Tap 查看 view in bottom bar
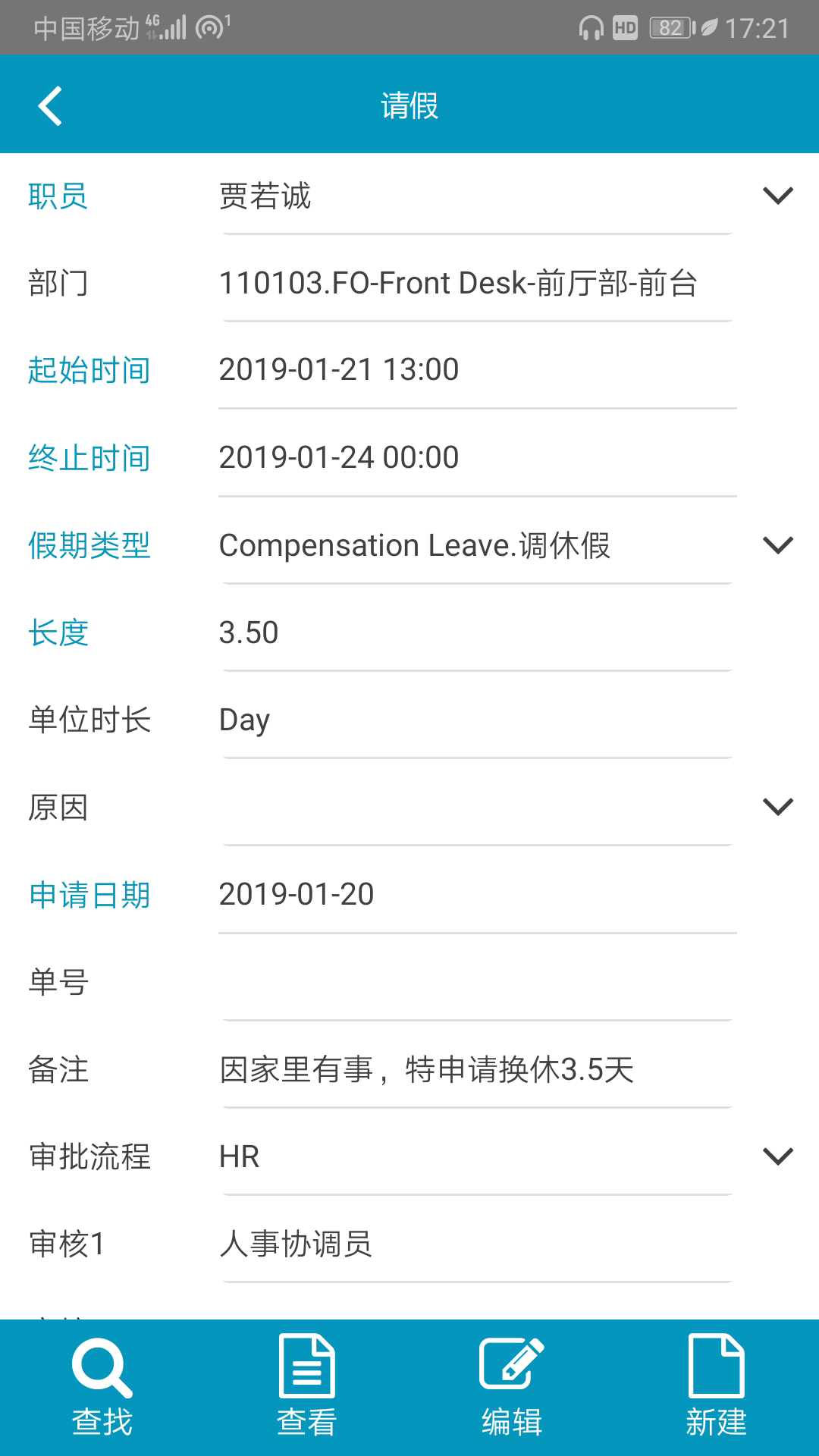Screen dimensions: 819x1456 (307, 1387)
